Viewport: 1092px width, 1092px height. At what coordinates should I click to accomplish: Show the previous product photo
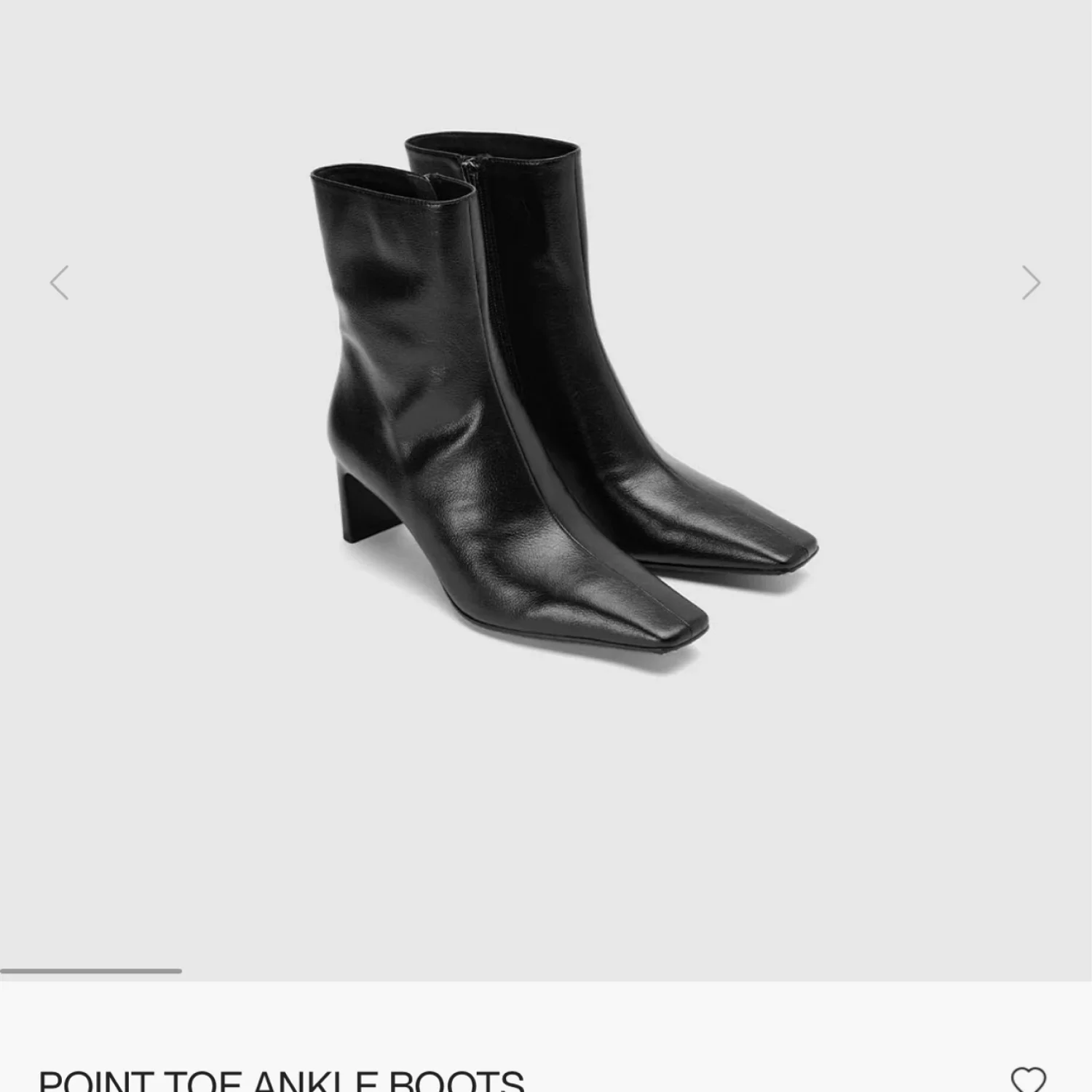60,282
